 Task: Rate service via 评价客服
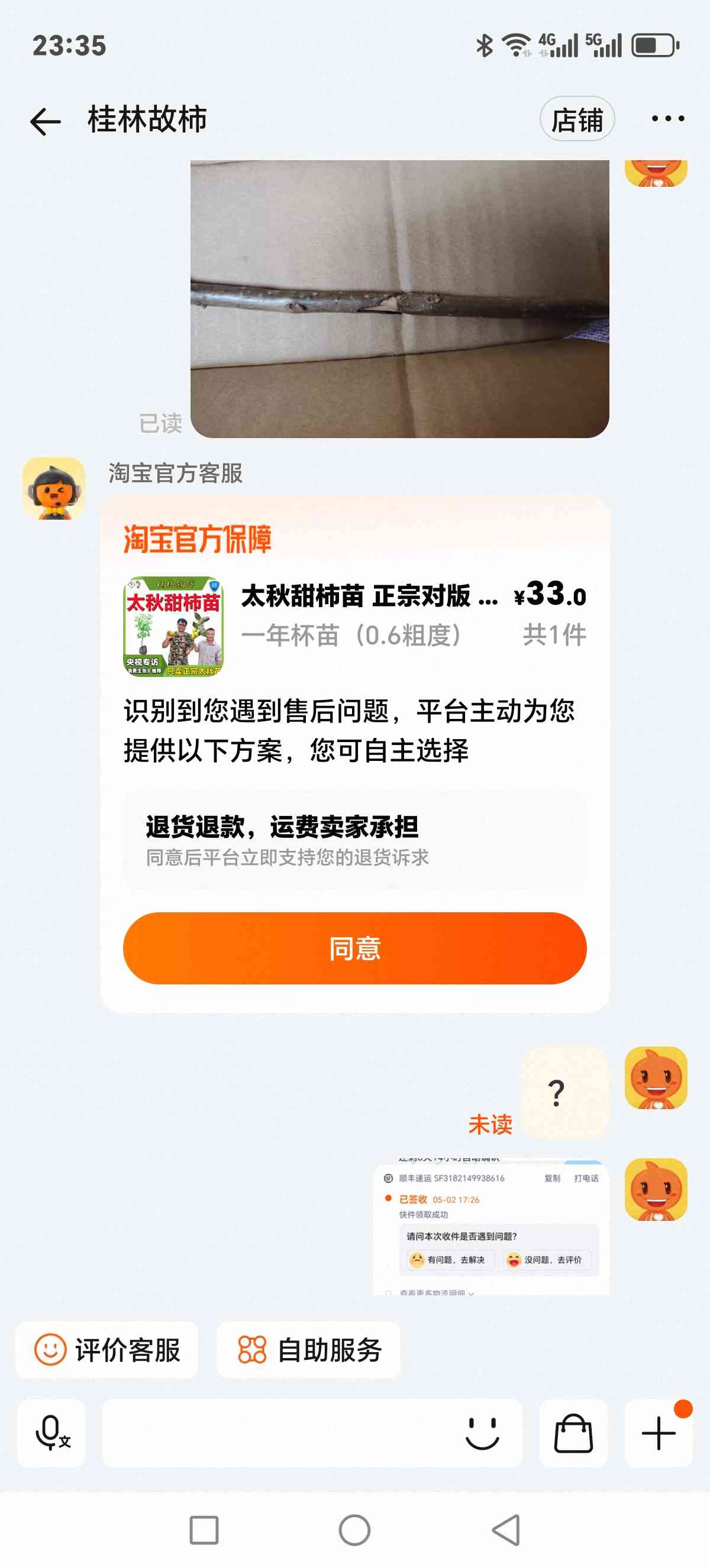tap(107, 1349)
